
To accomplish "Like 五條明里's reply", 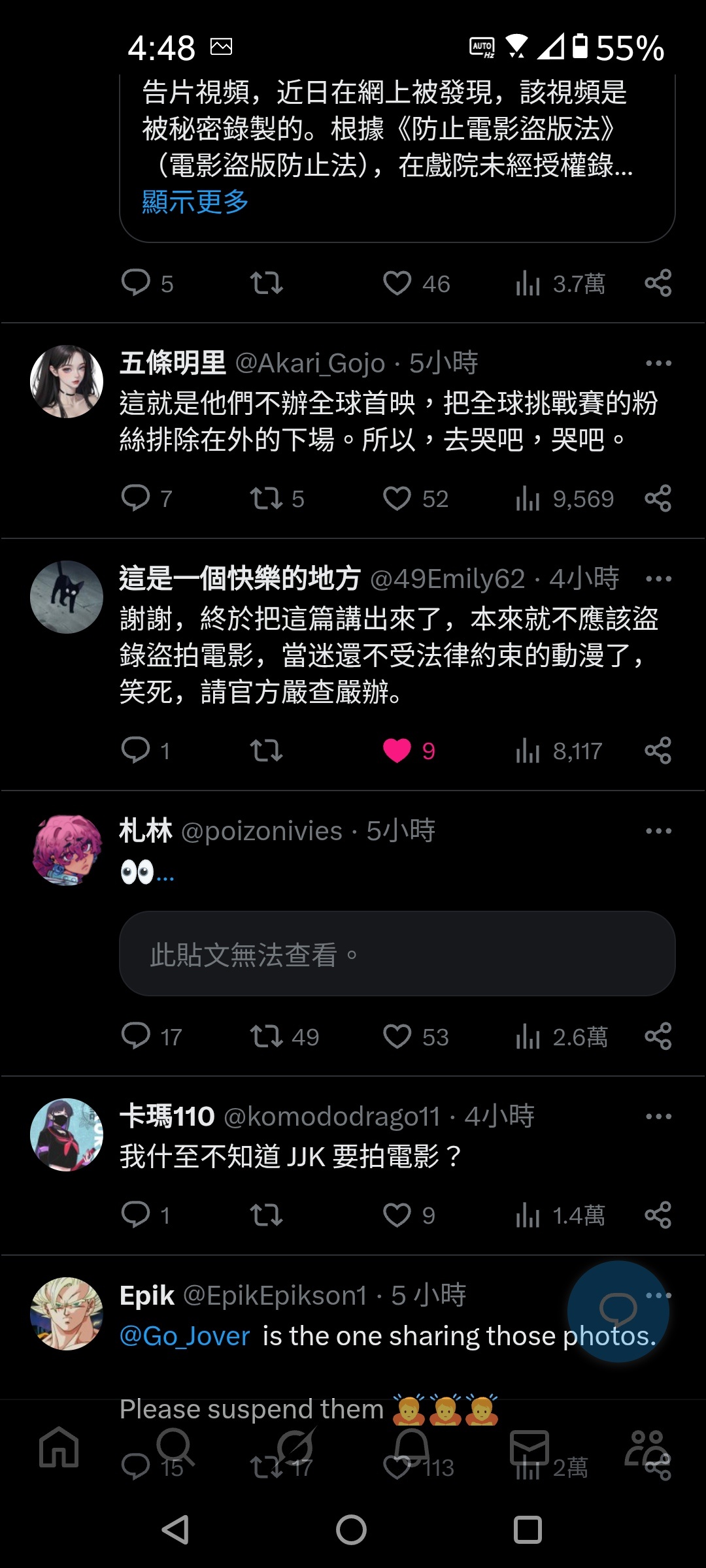I will click(397, 498).
